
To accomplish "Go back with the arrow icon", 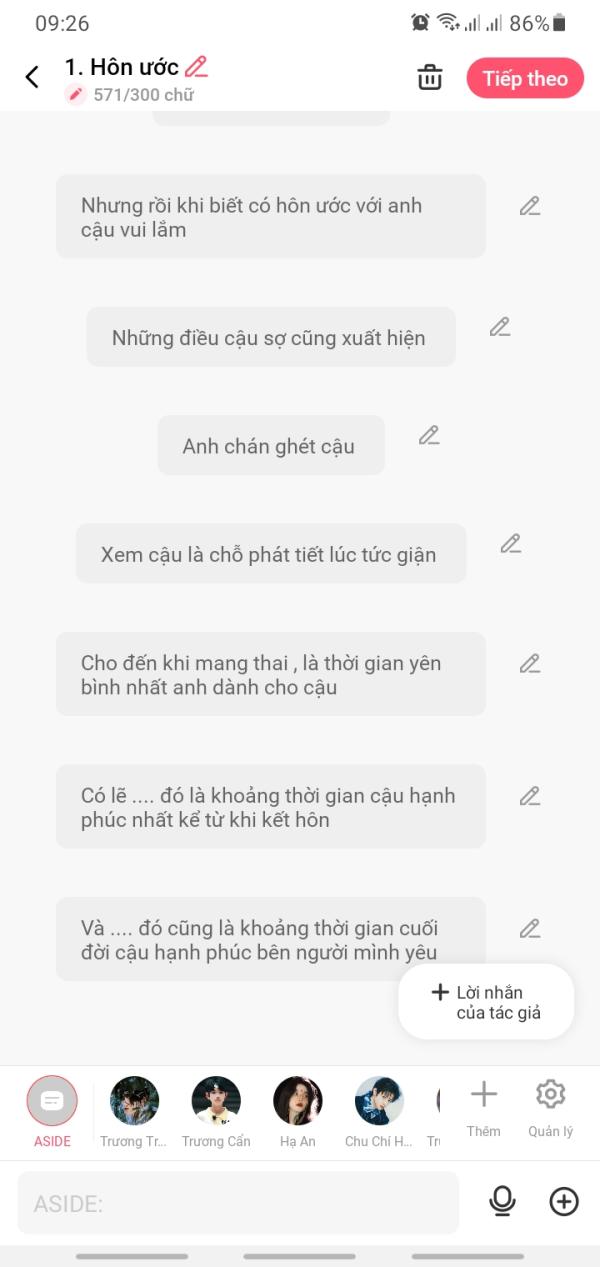I will coord(32,77).
